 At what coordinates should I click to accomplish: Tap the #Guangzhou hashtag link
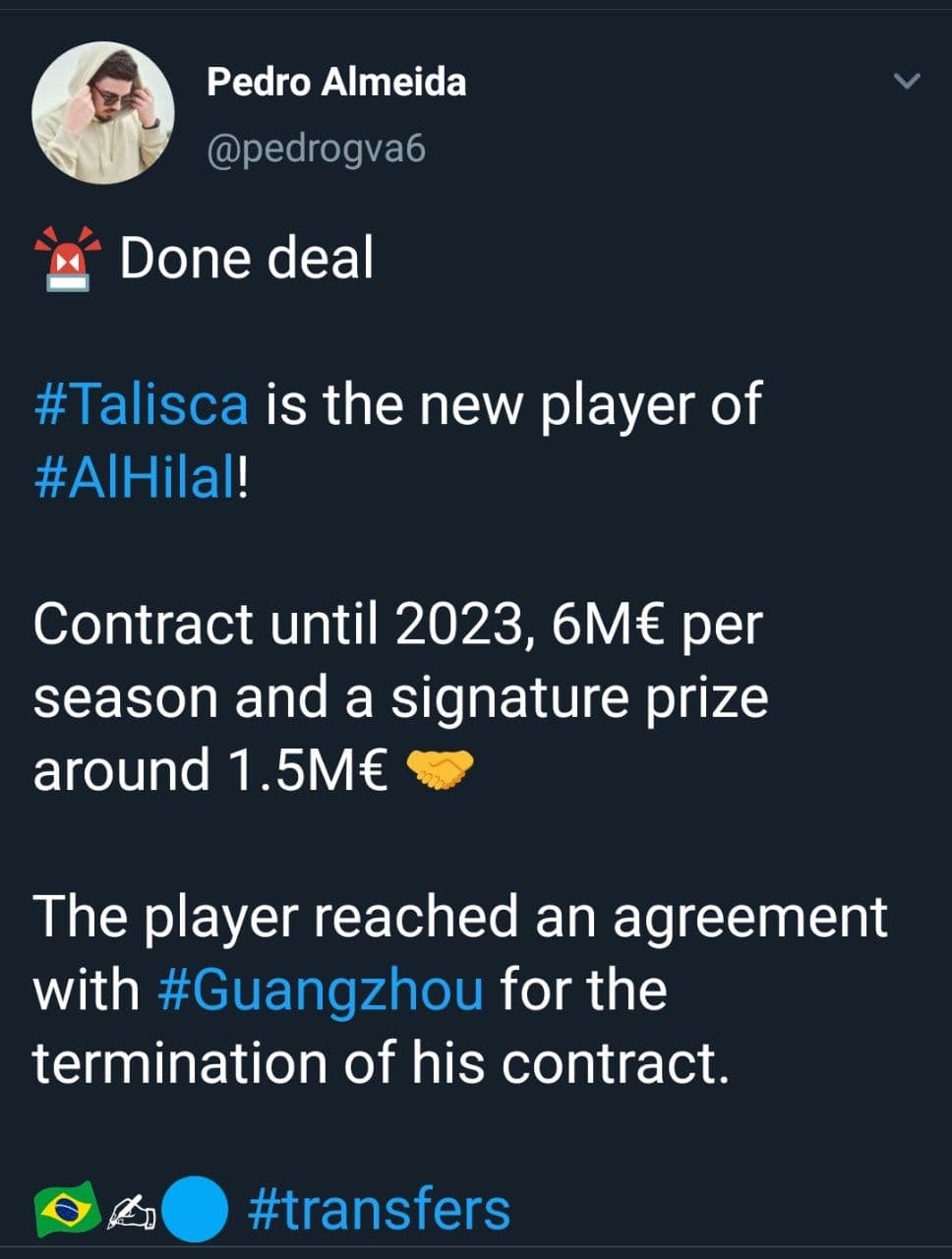pyautogui.click(x=321, y=989)
